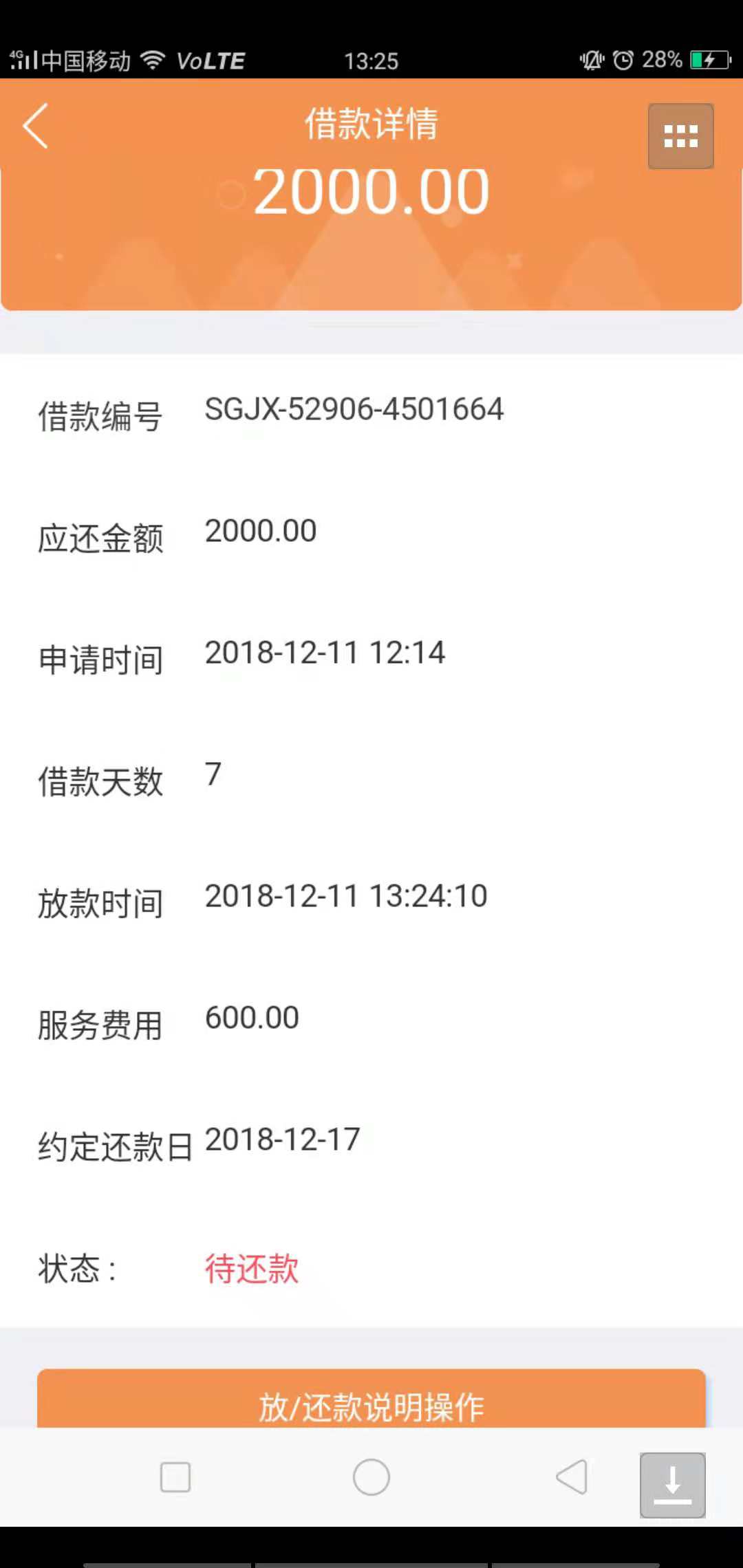743x1568 pixels.
Task: Tap the system home button
Action: (371, 1477)
